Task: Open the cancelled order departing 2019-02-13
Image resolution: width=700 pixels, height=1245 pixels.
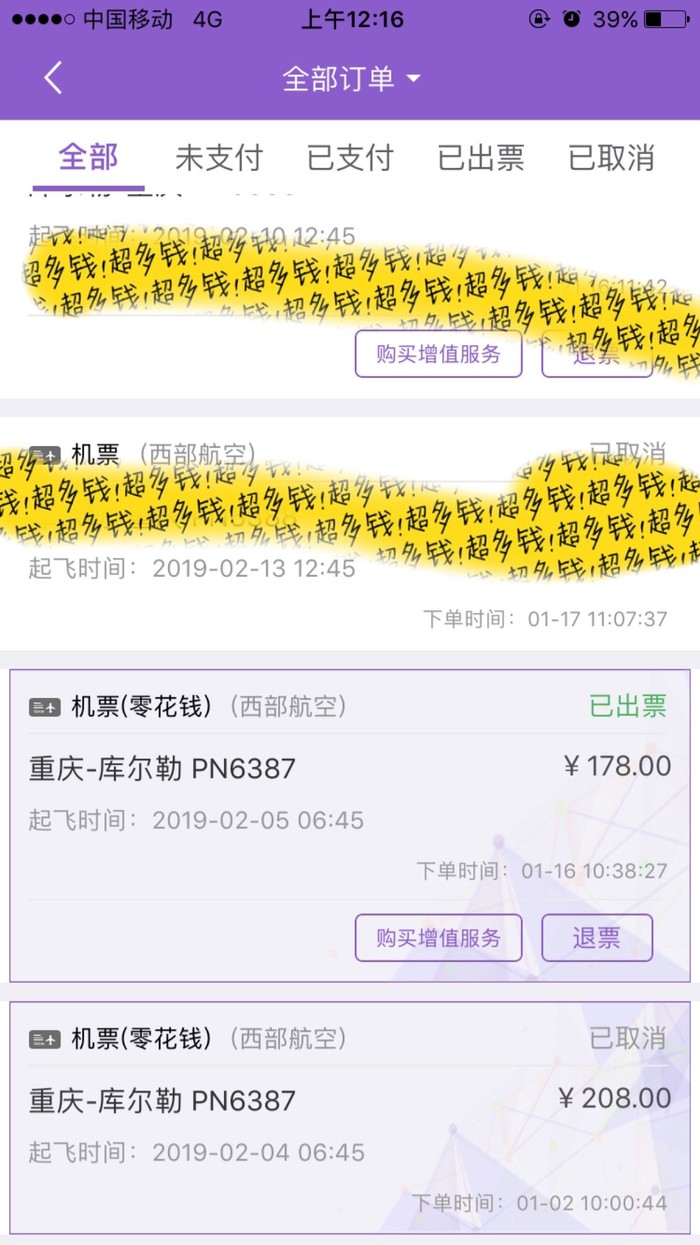Action: 300,570
